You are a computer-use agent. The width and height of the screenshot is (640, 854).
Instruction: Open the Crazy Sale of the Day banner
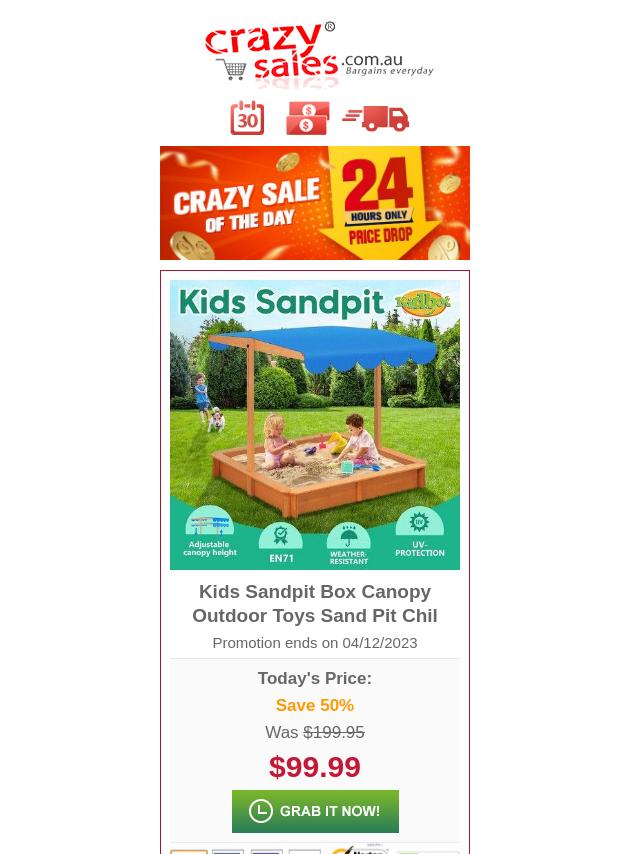pyautogui.click(x=315, y=203)
